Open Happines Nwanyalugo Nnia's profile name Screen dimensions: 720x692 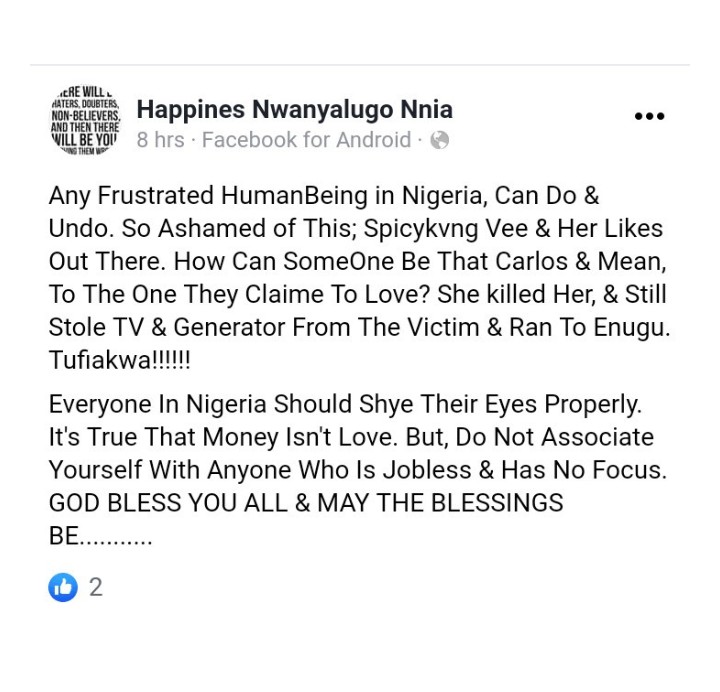[x=294, y=109]
